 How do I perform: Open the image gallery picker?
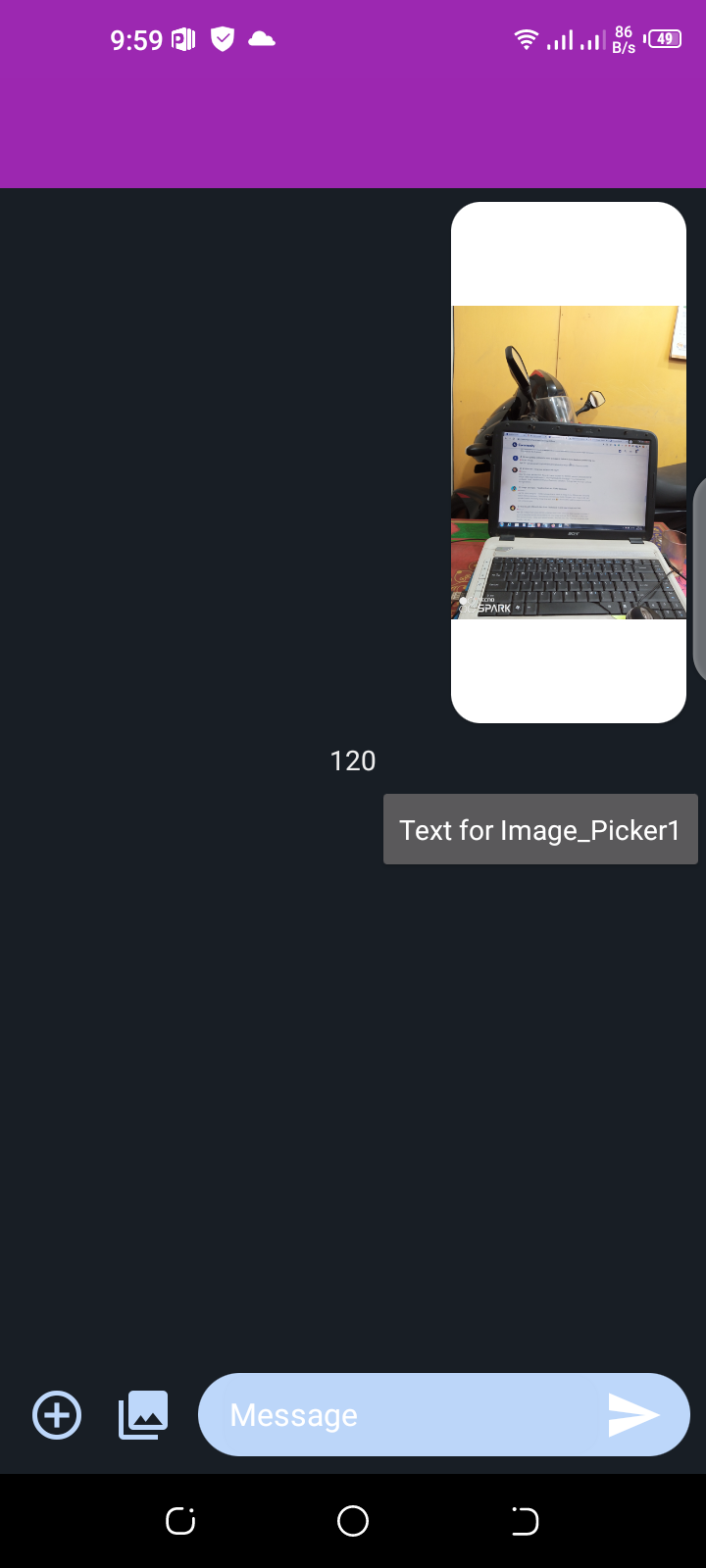point(143,1415)
